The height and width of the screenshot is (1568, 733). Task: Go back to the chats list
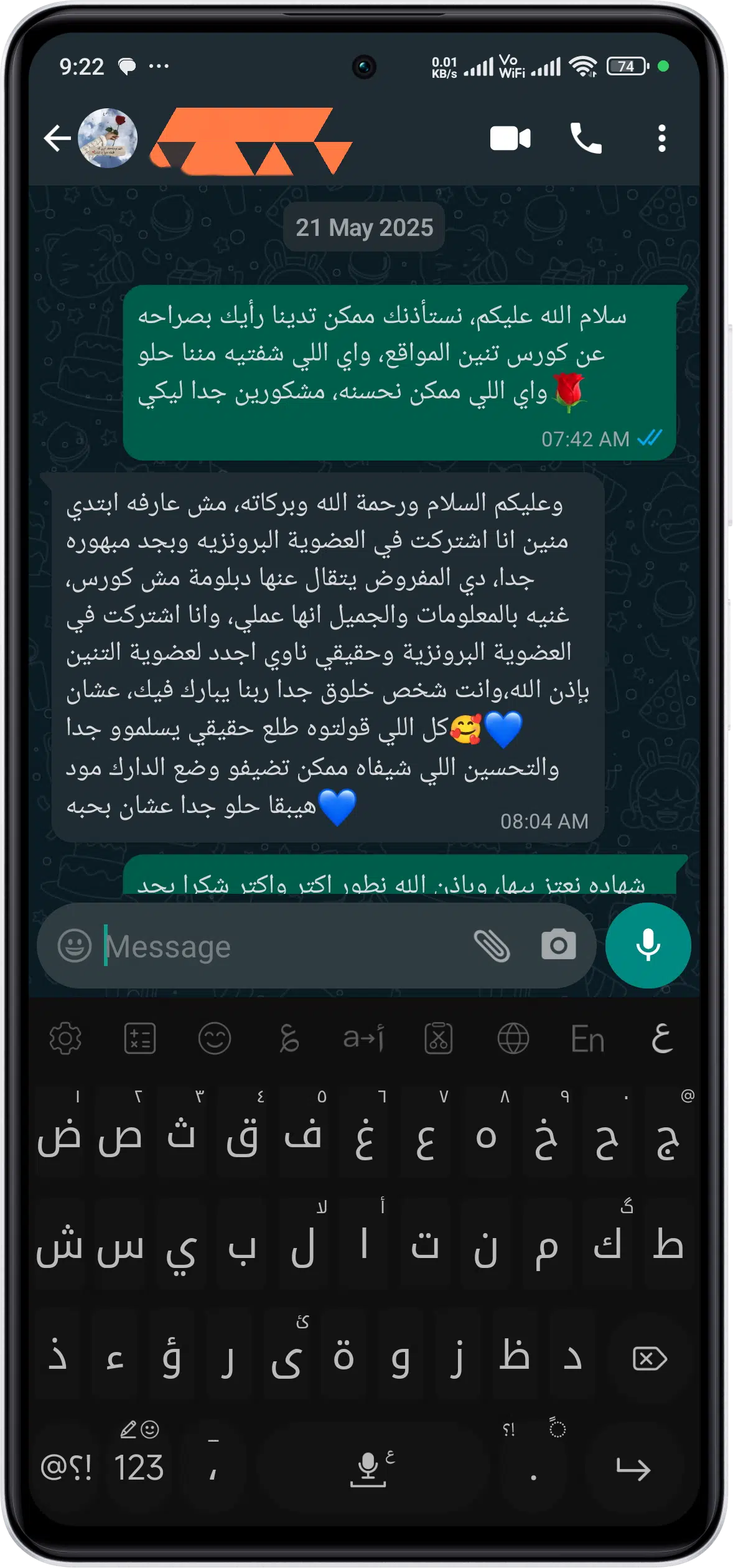57,138
